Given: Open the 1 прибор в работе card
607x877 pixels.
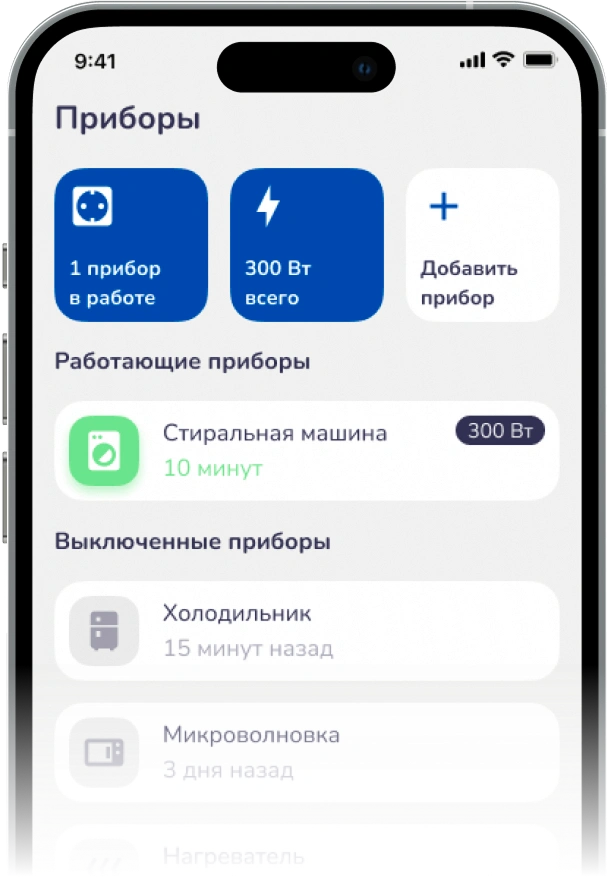Looking at the screenshot, I should click(131, 245).
